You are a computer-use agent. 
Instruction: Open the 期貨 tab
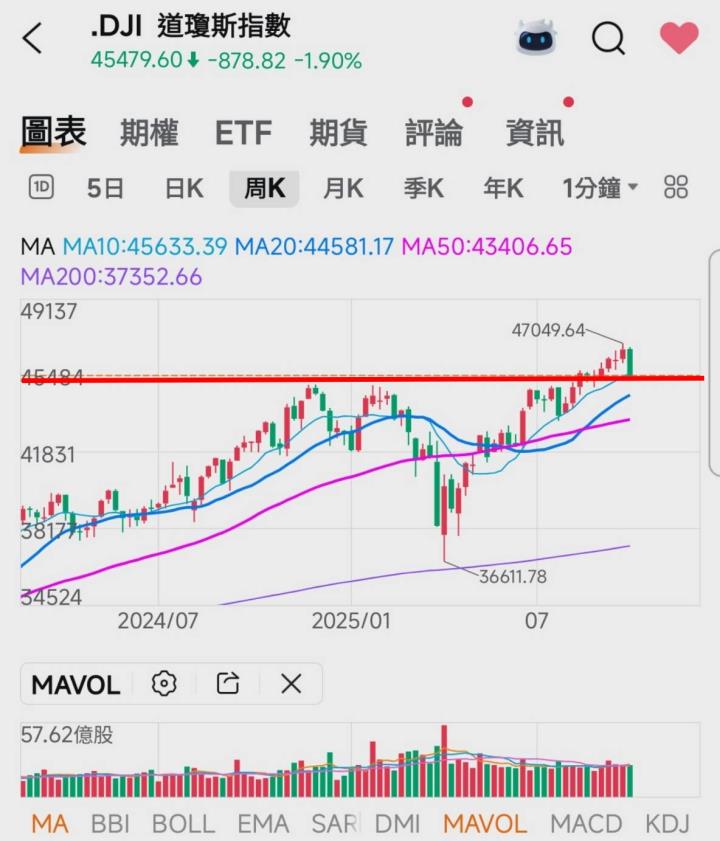pyautogui.click(x=338, y=133)
